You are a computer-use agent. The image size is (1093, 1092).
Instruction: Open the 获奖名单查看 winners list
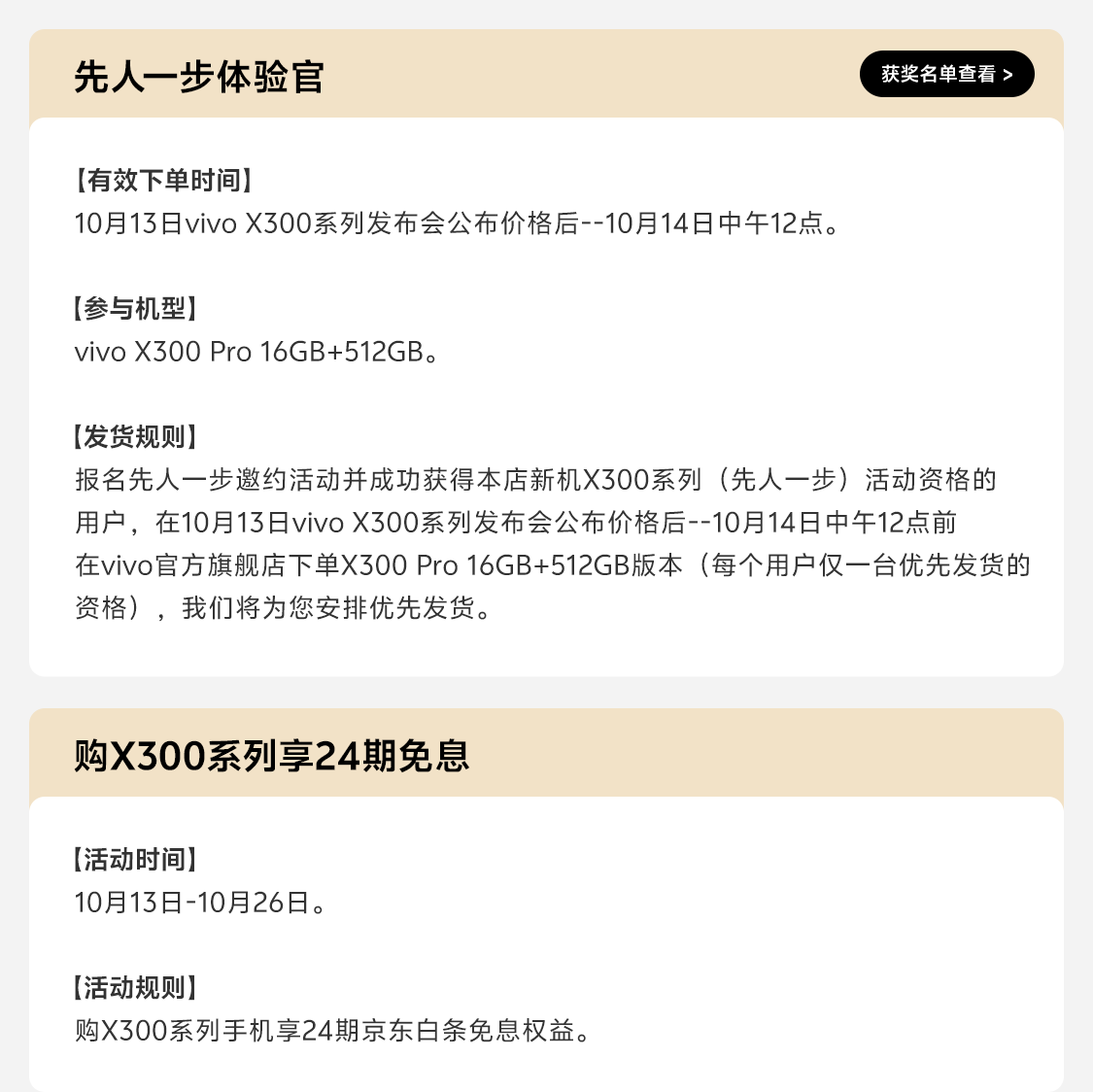(x=946, y=74)
